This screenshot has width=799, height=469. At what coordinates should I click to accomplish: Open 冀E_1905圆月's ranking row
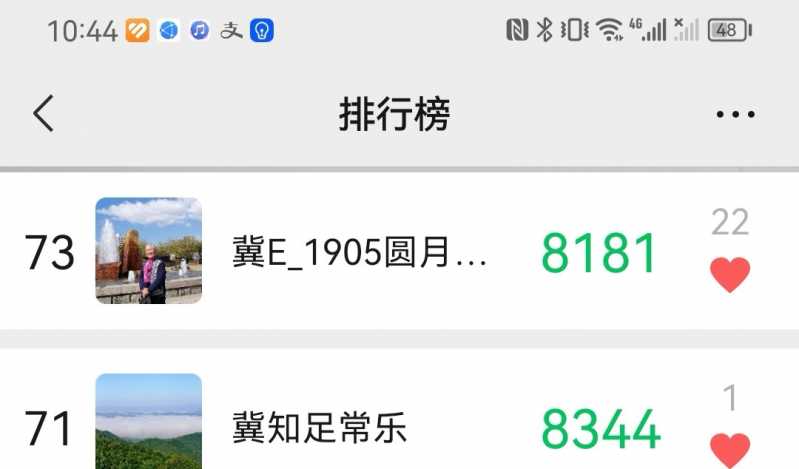[360, 254]
